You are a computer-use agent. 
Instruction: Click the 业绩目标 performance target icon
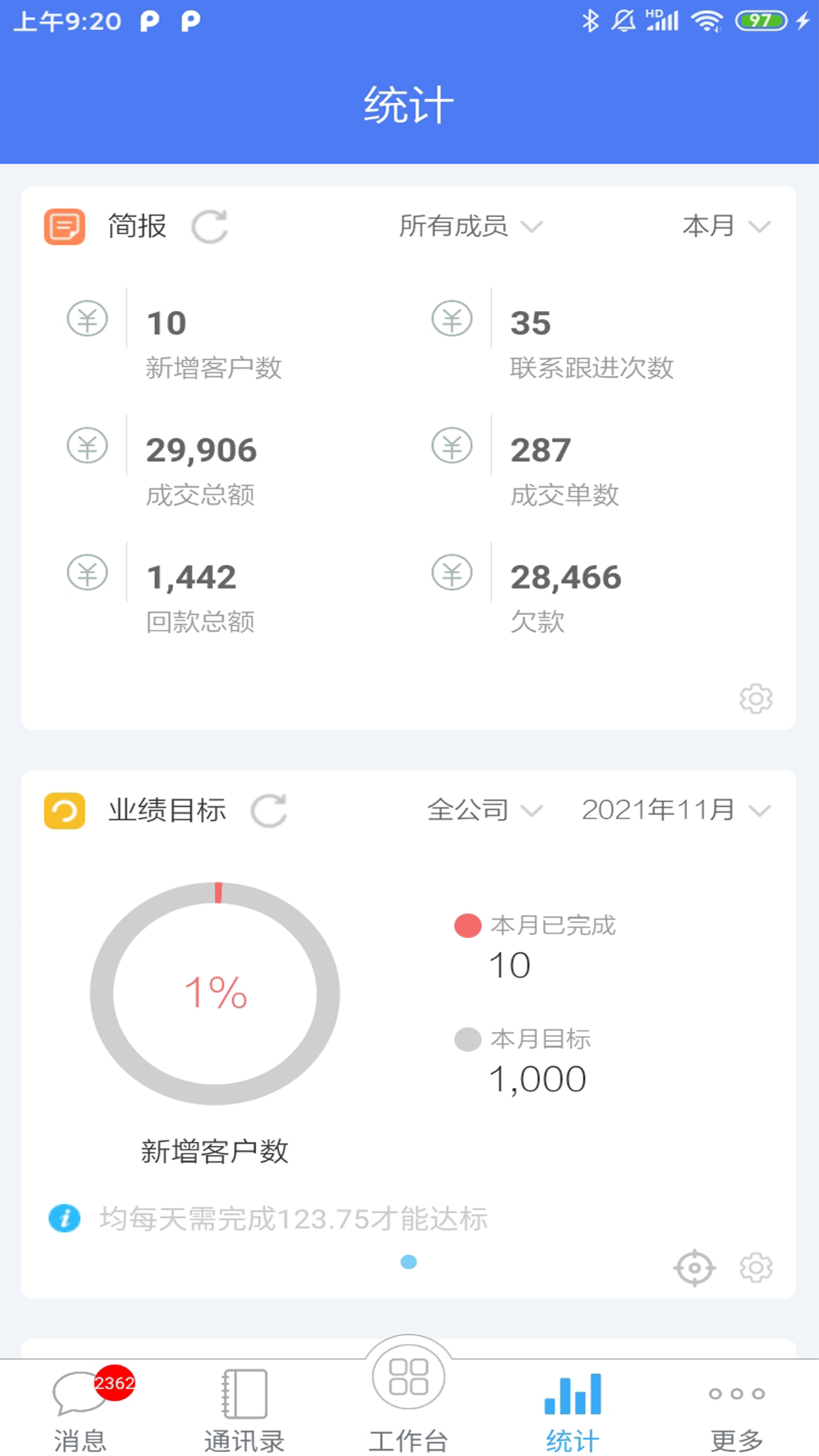coord(65,811)
